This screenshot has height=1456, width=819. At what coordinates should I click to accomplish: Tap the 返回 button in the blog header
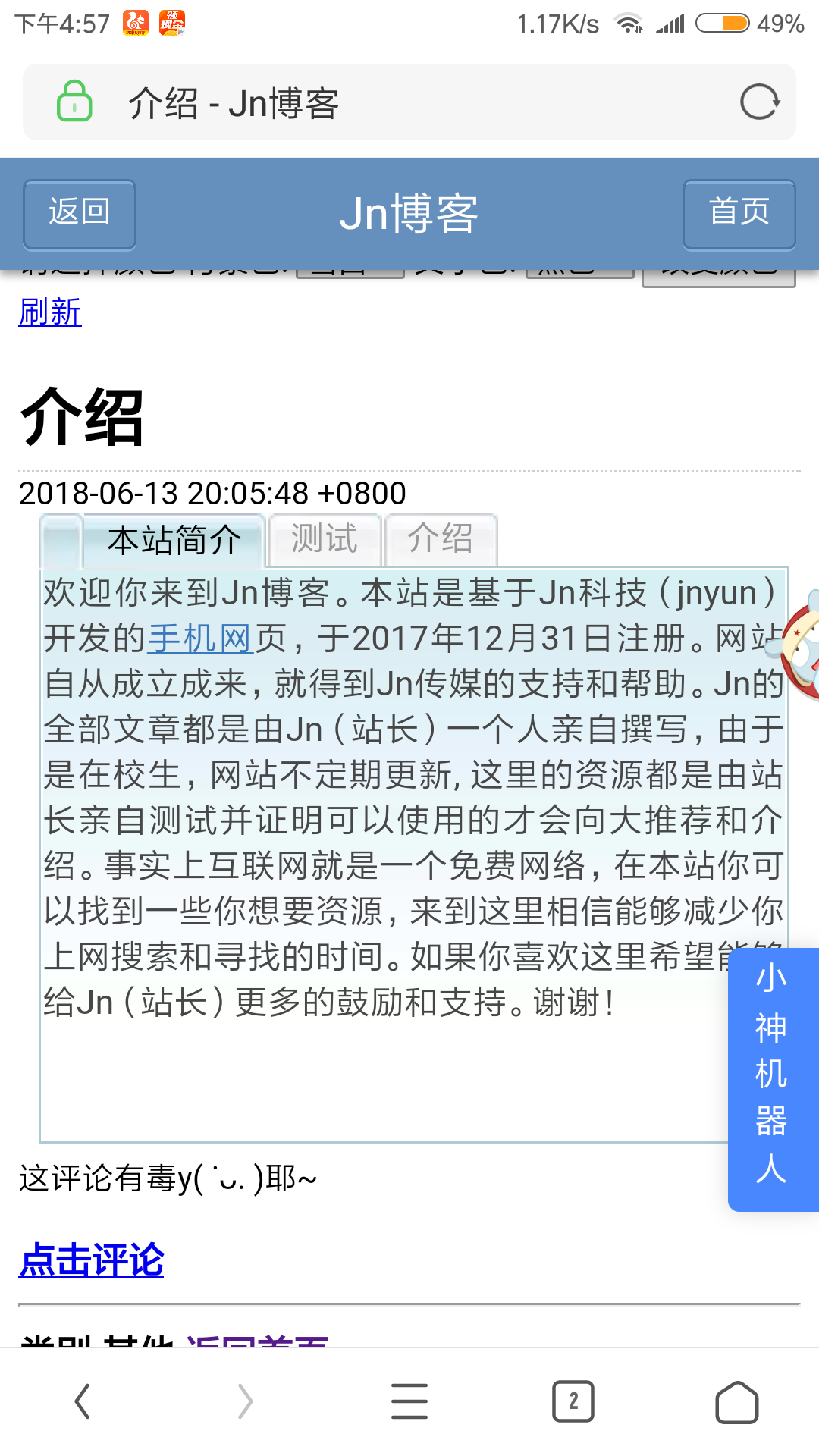(x=80, y=214)
